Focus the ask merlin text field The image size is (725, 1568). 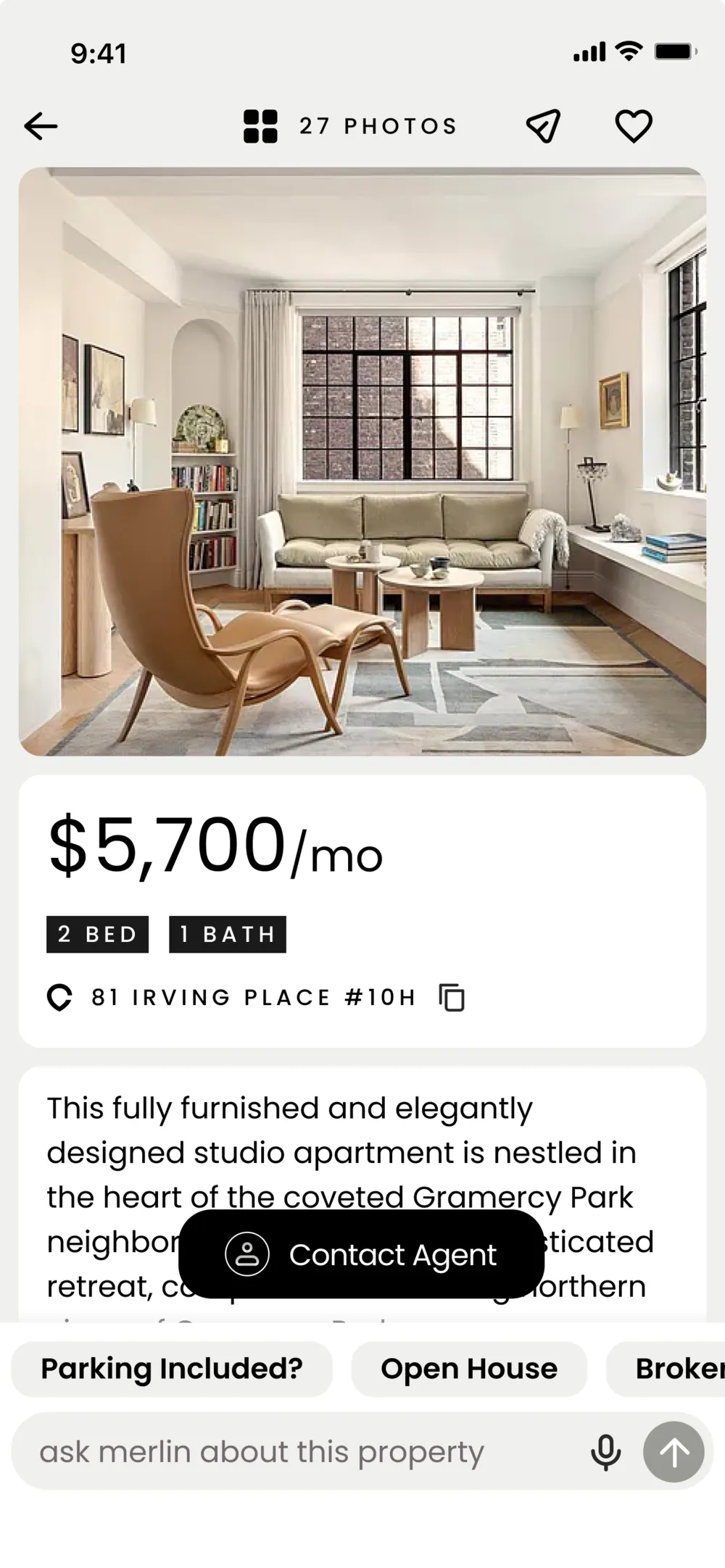pos(304,1451)
